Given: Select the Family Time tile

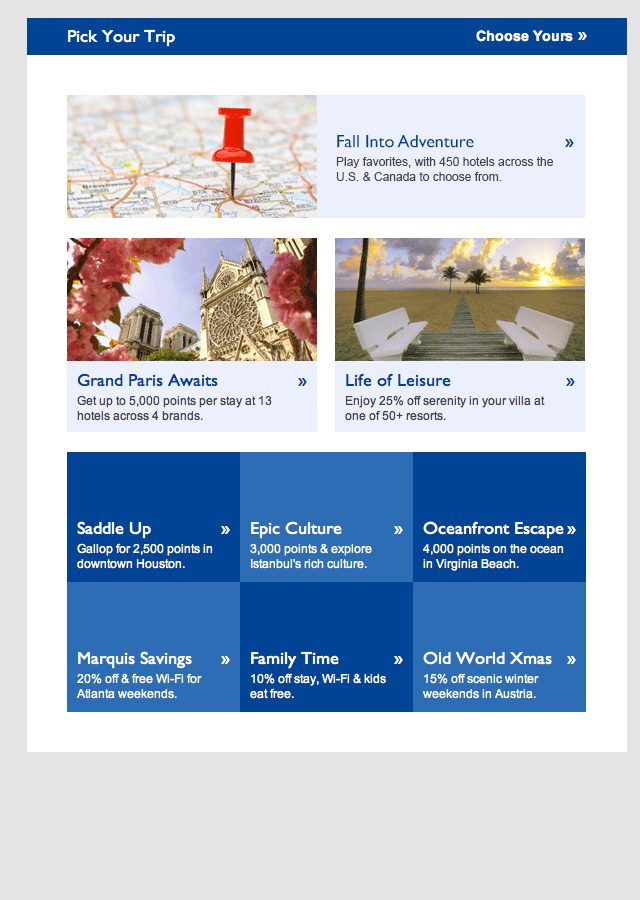Looking at the screenshot, I should pos(294,659).
